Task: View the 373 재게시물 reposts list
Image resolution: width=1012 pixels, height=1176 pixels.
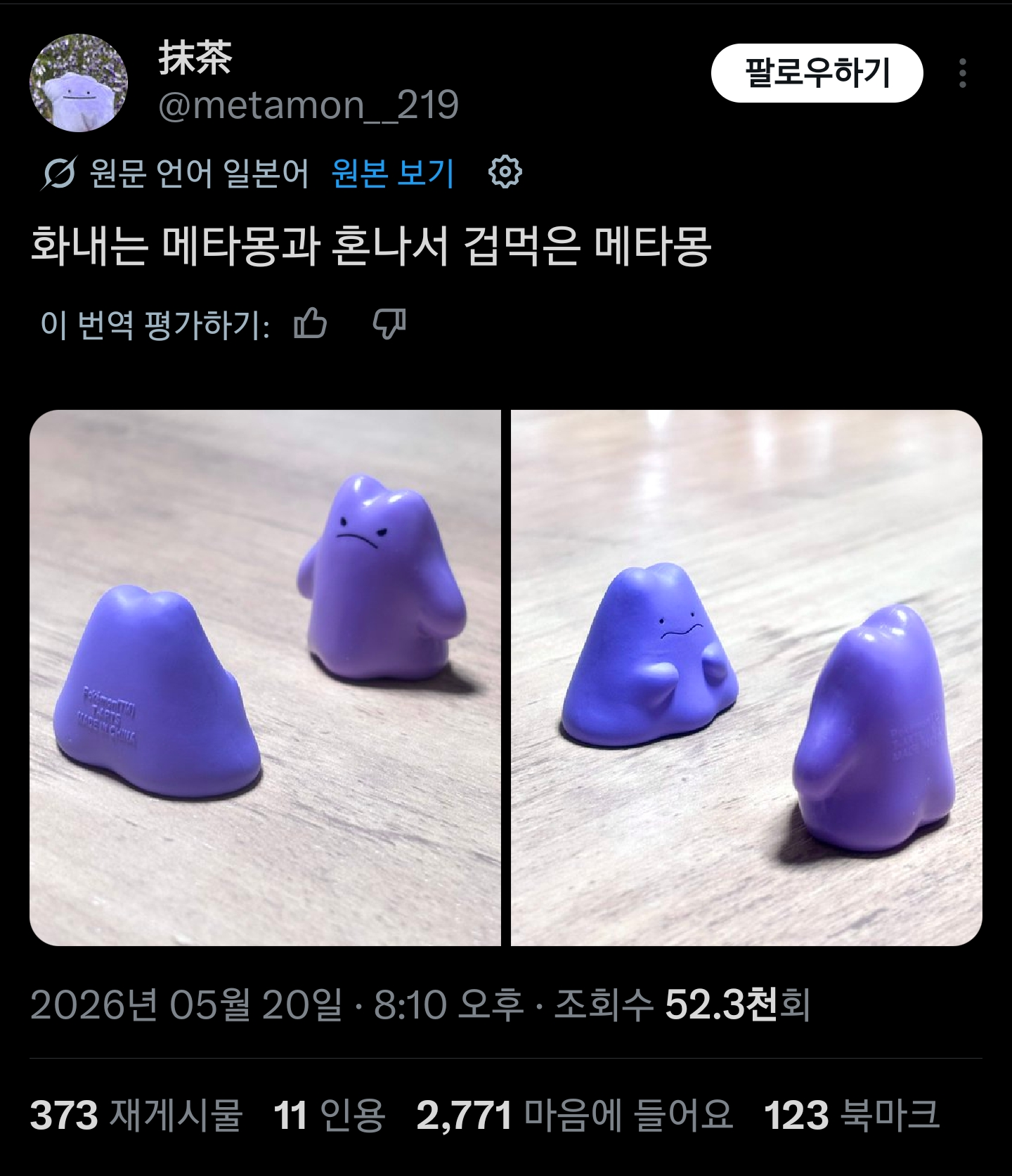Action: (136, 1116)
